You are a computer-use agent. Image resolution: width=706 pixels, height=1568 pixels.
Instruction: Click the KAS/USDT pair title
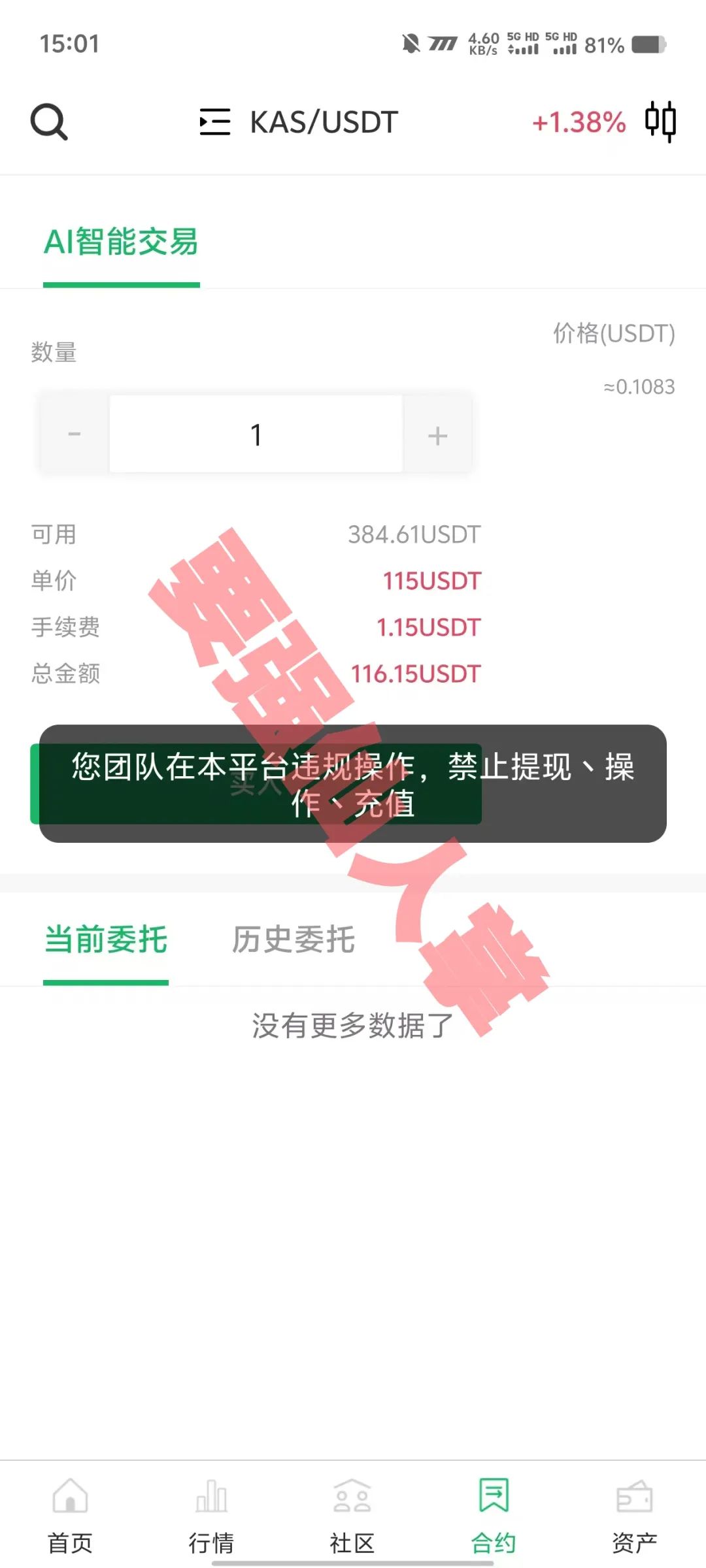(x=322, y=121)
